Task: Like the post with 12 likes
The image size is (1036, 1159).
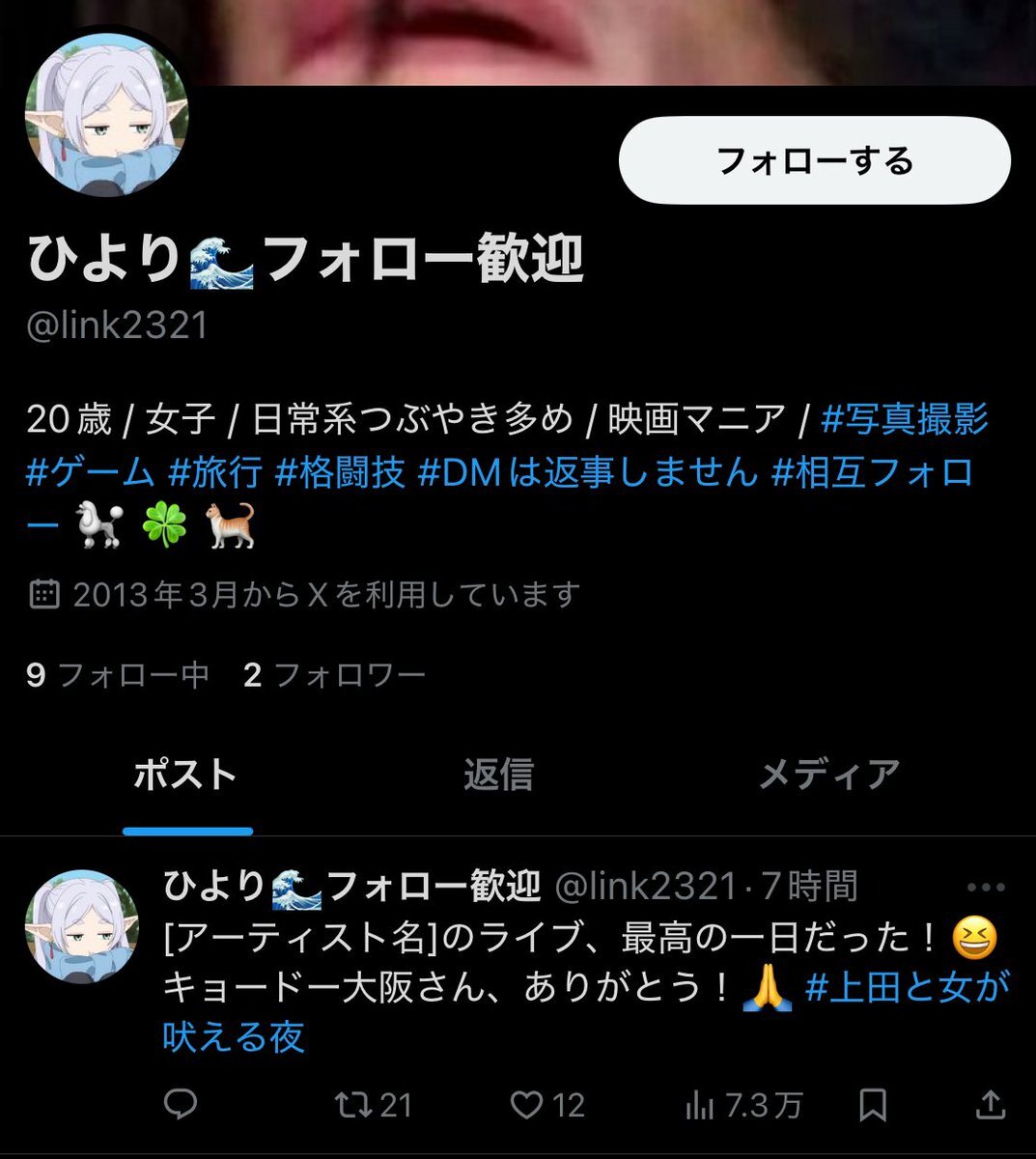Action: pyautogui.click(x=548, y=1104)
